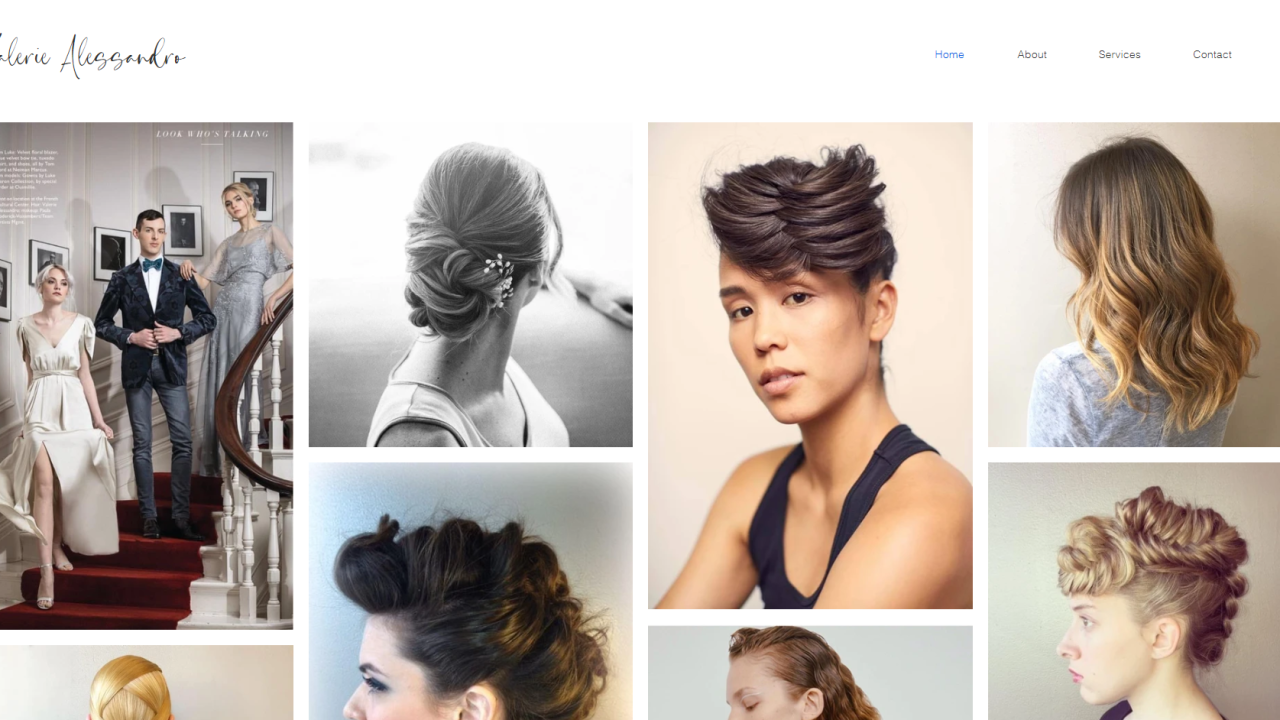The width and height of the screenshot is (1280, 720).
Task: Open the smooth blonde bun photo
Action: click(x=146, y=683)
